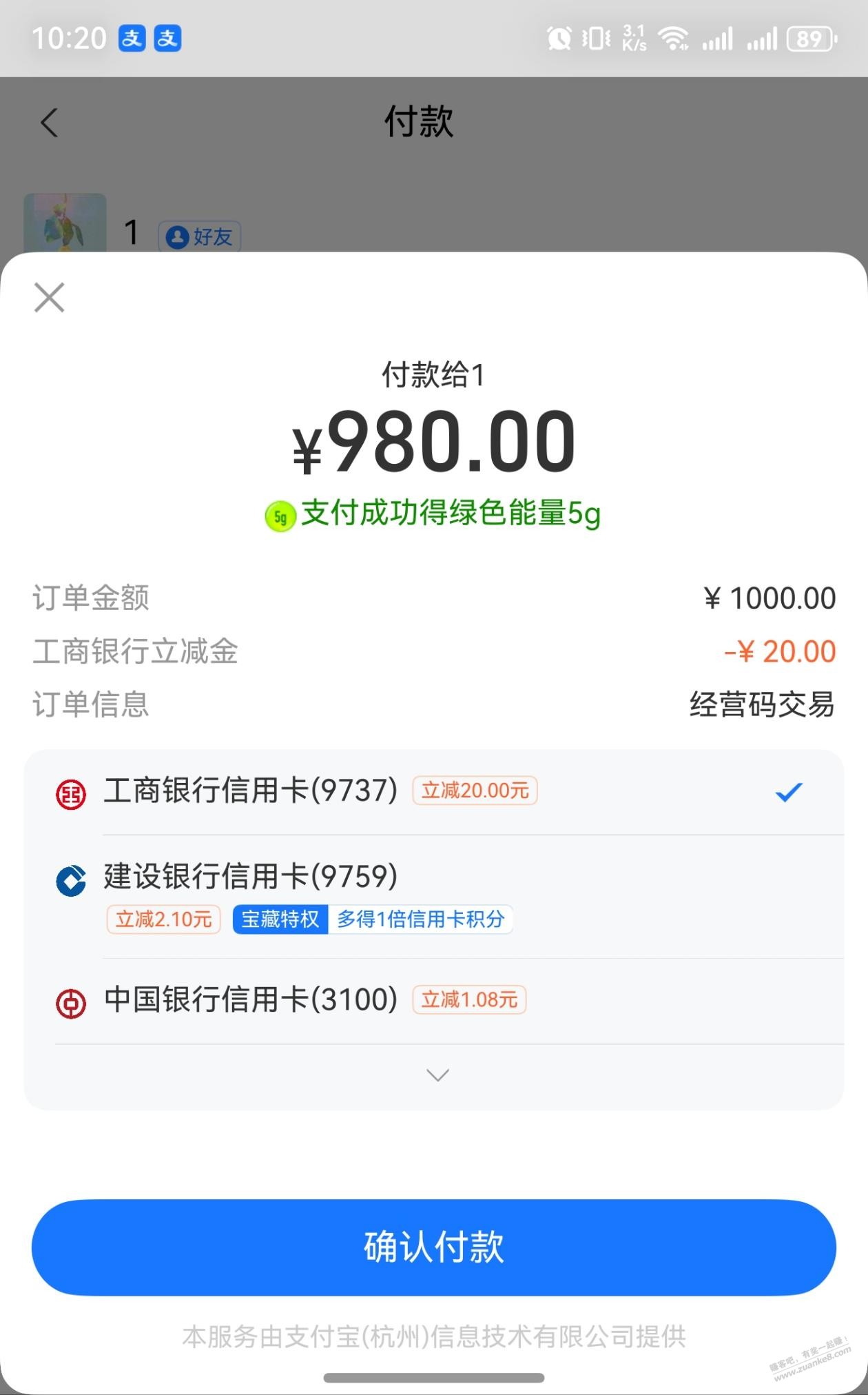Viewport: 868px width, 1395px height.
Task: Tap 确认付款 to confirm payment
Action: (434, 1247)
